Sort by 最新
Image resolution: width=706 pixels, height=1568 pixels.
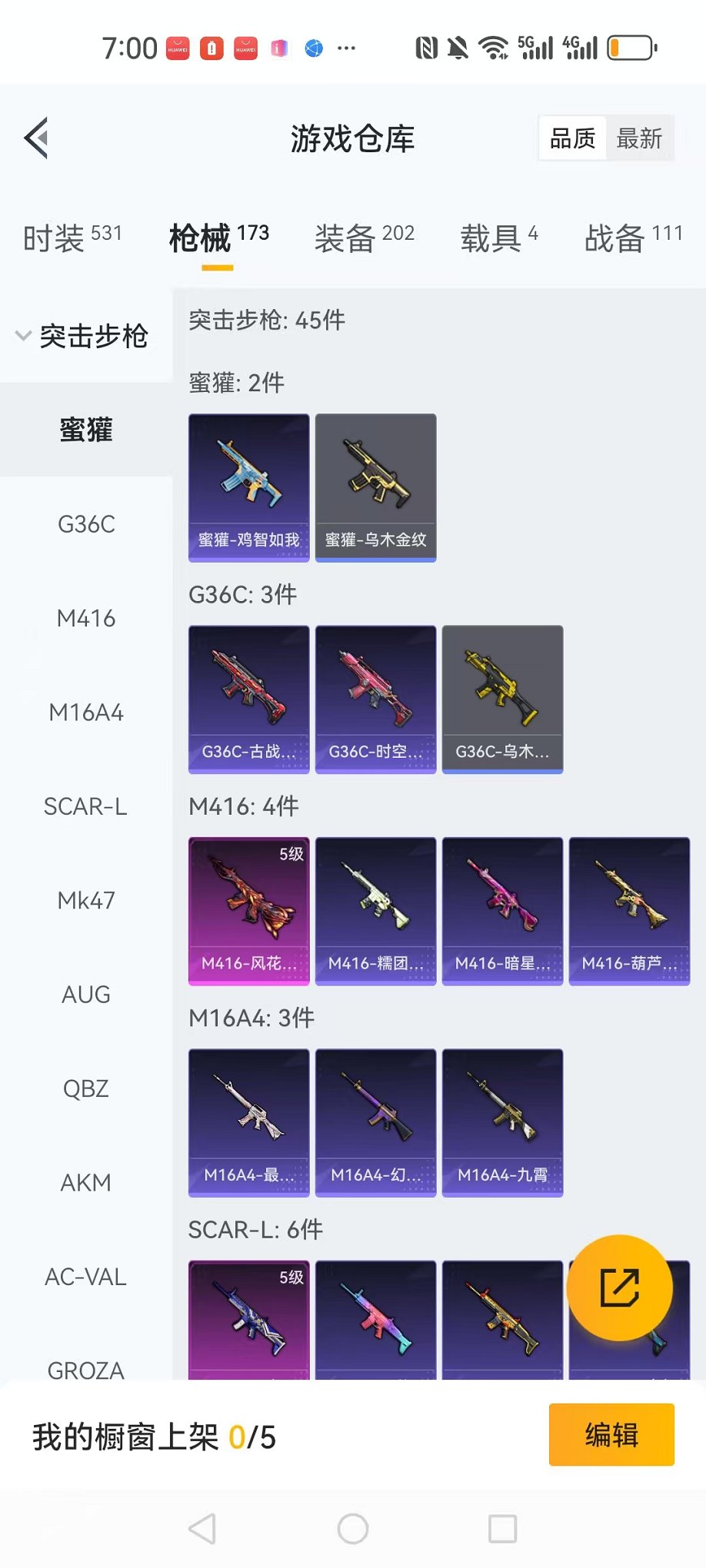(639, 138)
